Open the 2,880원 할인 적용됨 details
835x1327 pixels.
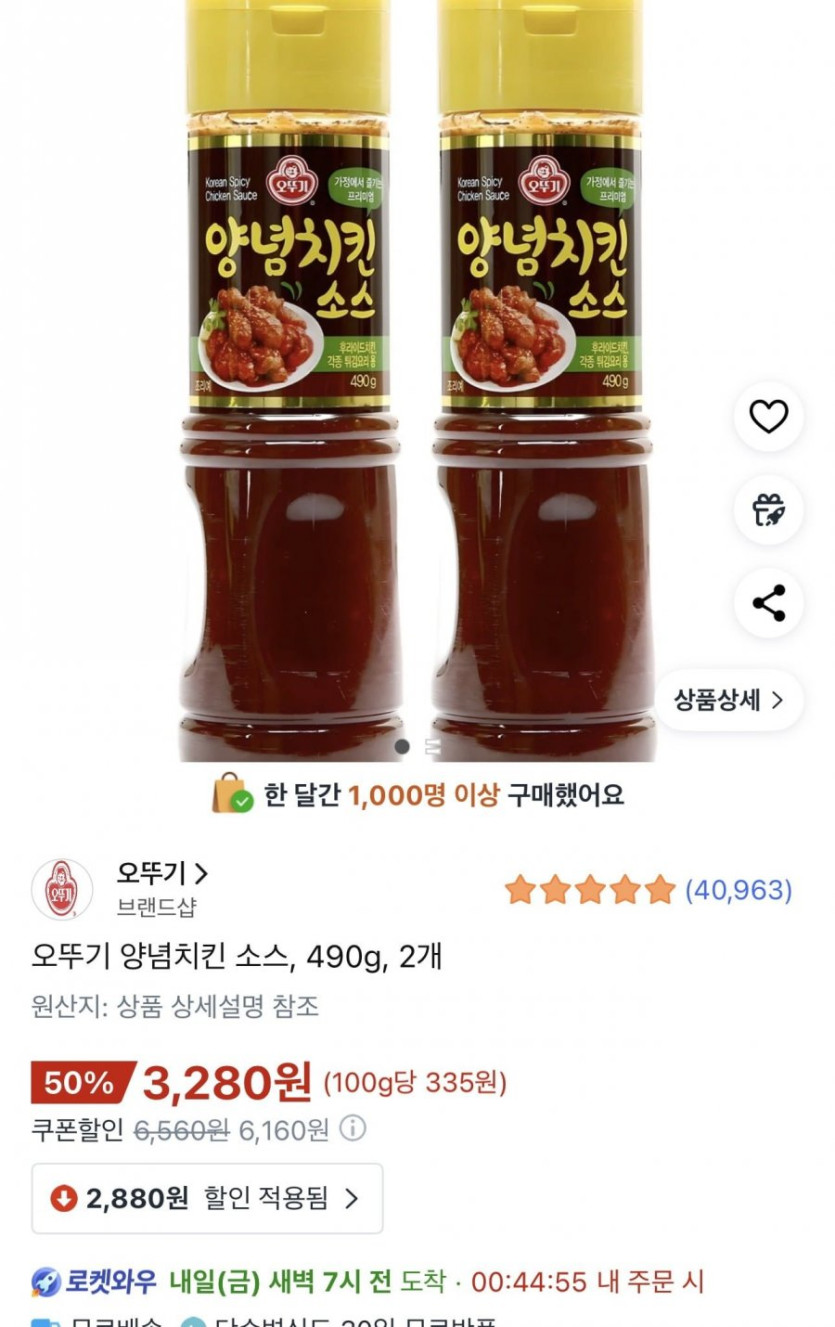pos(207,1198)
